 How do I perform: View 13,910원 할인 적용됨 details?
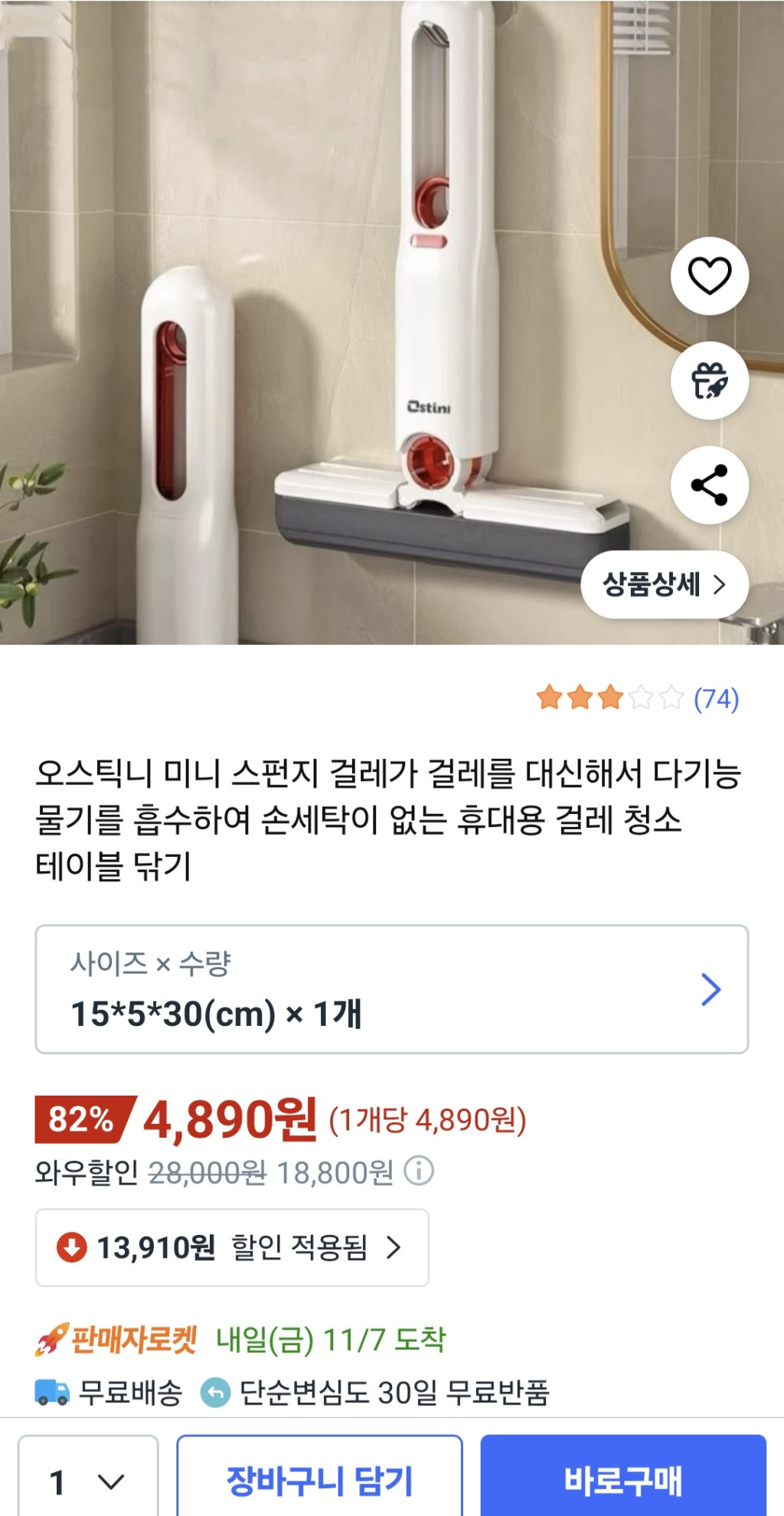point(232,1247)
